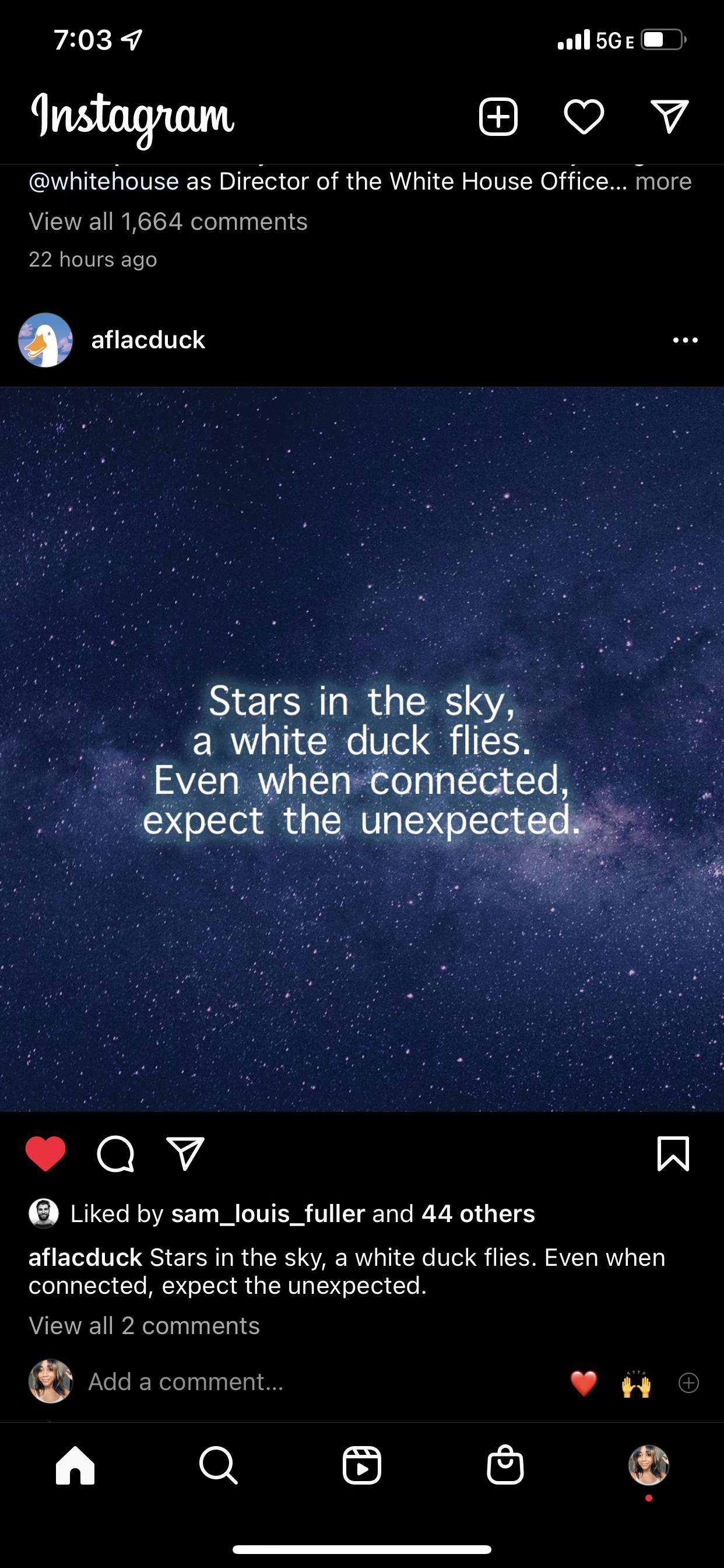View list of 44 others who liked
Screen dimensions: 724x1568
pos(478,1214)
